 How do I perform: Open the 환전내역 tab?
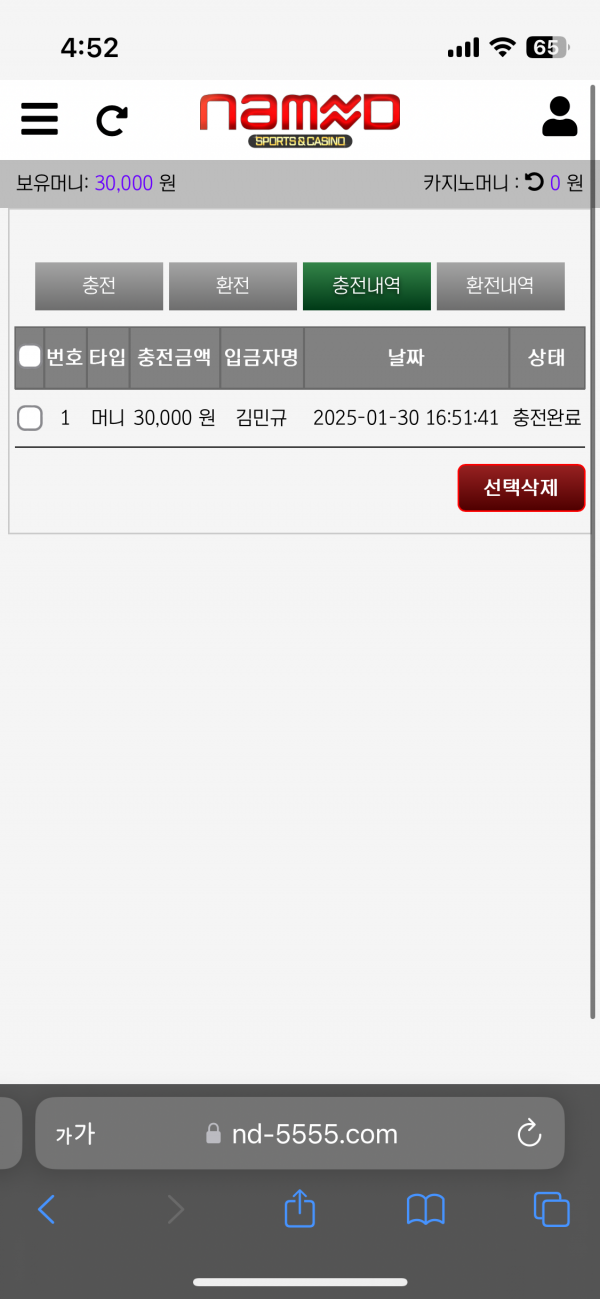[x=500, y=286]
